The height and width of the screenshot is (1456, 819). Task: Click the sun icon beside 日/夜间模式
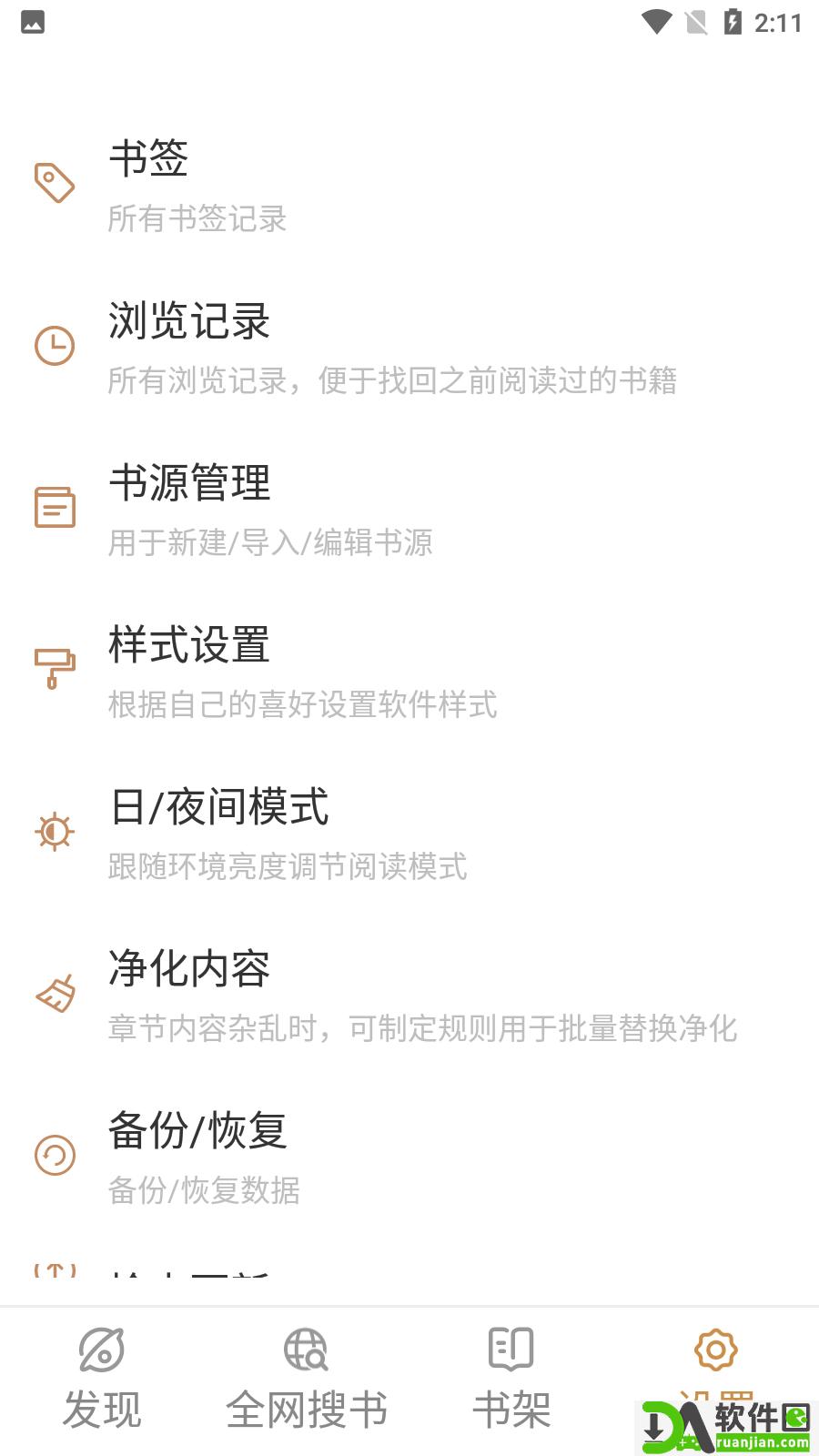click(x=53, y=831)
